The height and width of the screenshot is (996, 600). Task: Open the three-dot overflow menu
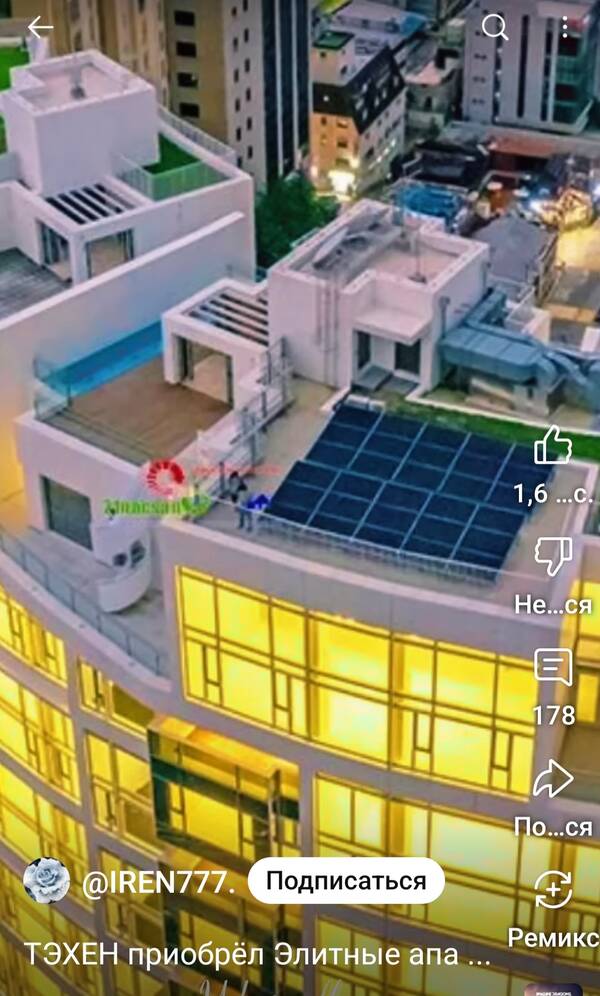coord(565,28)
